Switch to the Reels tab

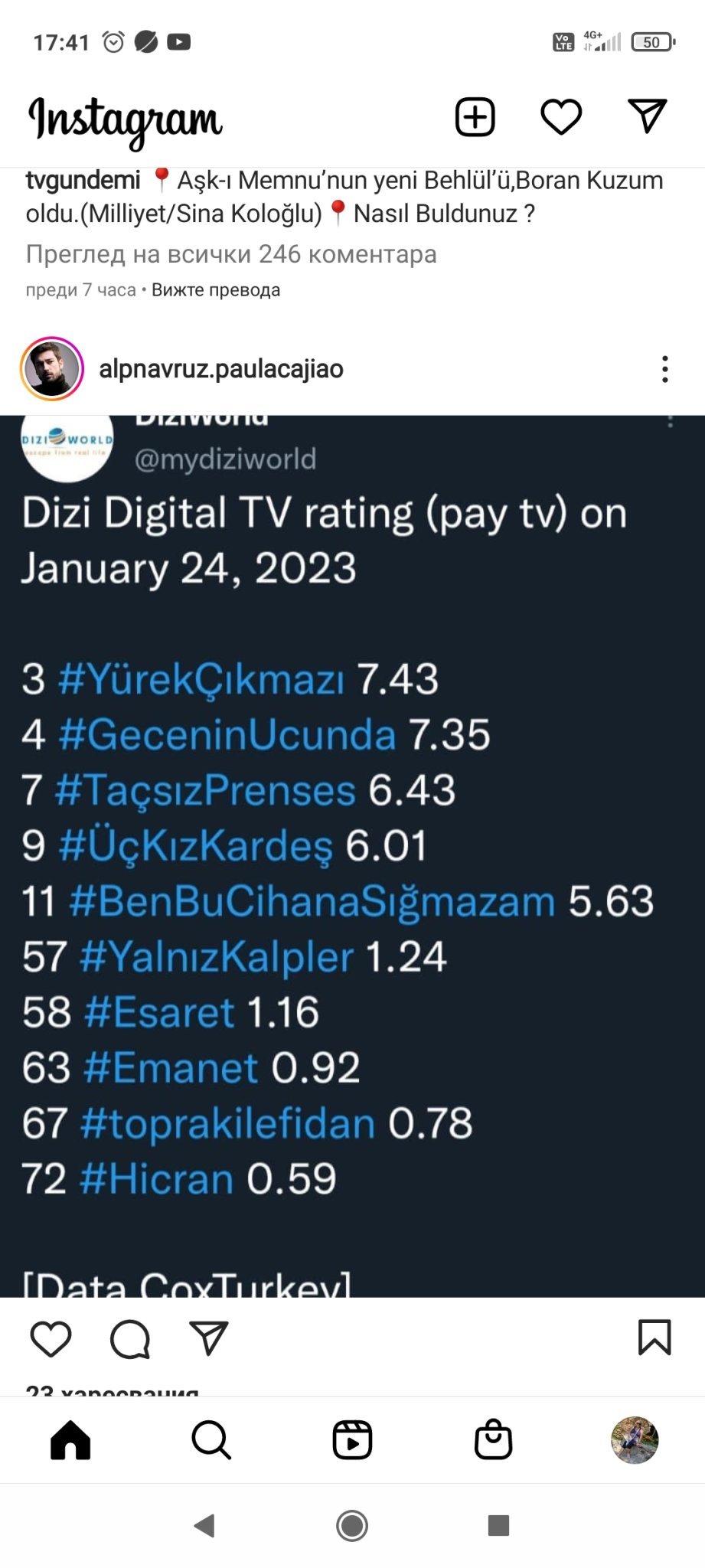click(x=352, y=1440)
